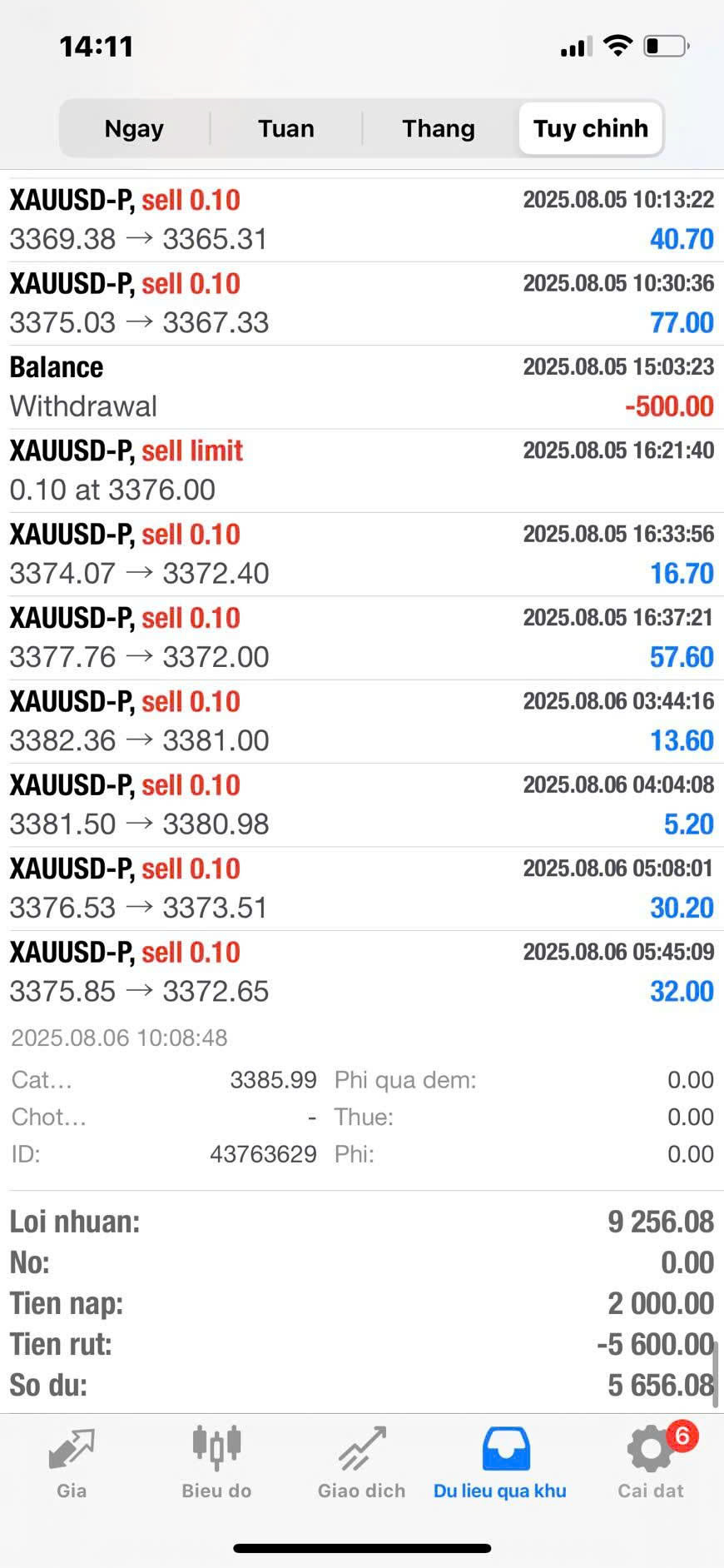Open the Balance Withdrawal -500.00 entry
Screen dimensions: 724x1568
[x=362, y=387]
